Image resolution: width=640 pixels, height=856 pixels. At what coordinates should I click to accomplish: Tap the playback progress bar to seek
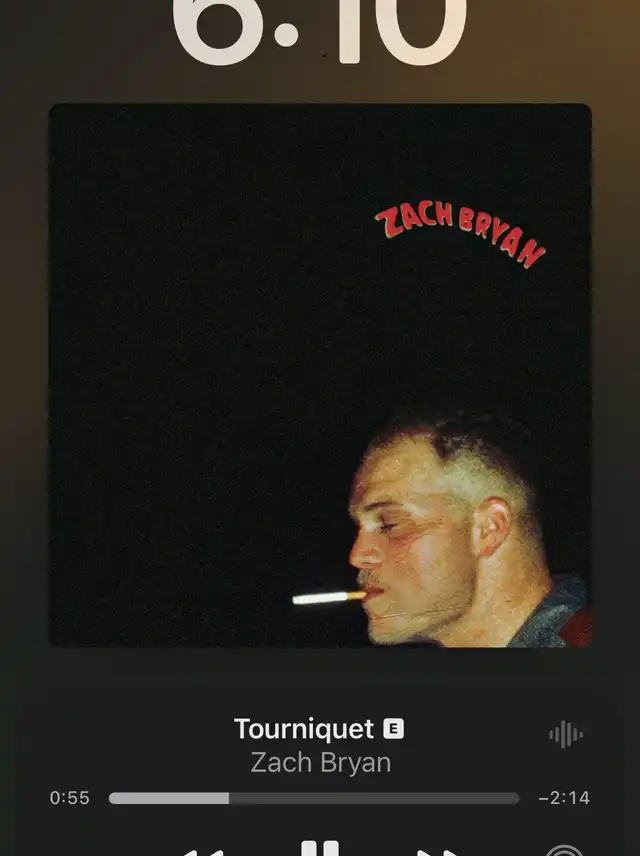pyautogui.click(x=314, y=798)
